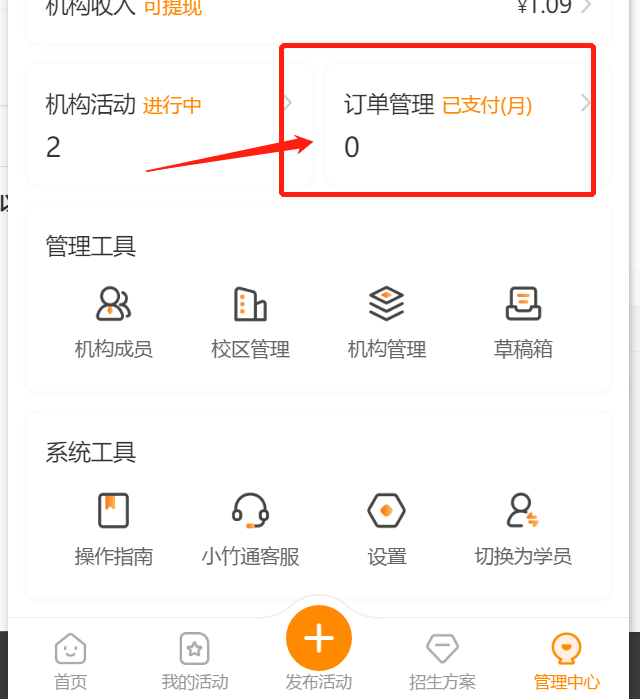The height and width of the screenshot is (699, 640).
Task: Tap the plus 发布活动 button
Action: (x=318, y=640)
